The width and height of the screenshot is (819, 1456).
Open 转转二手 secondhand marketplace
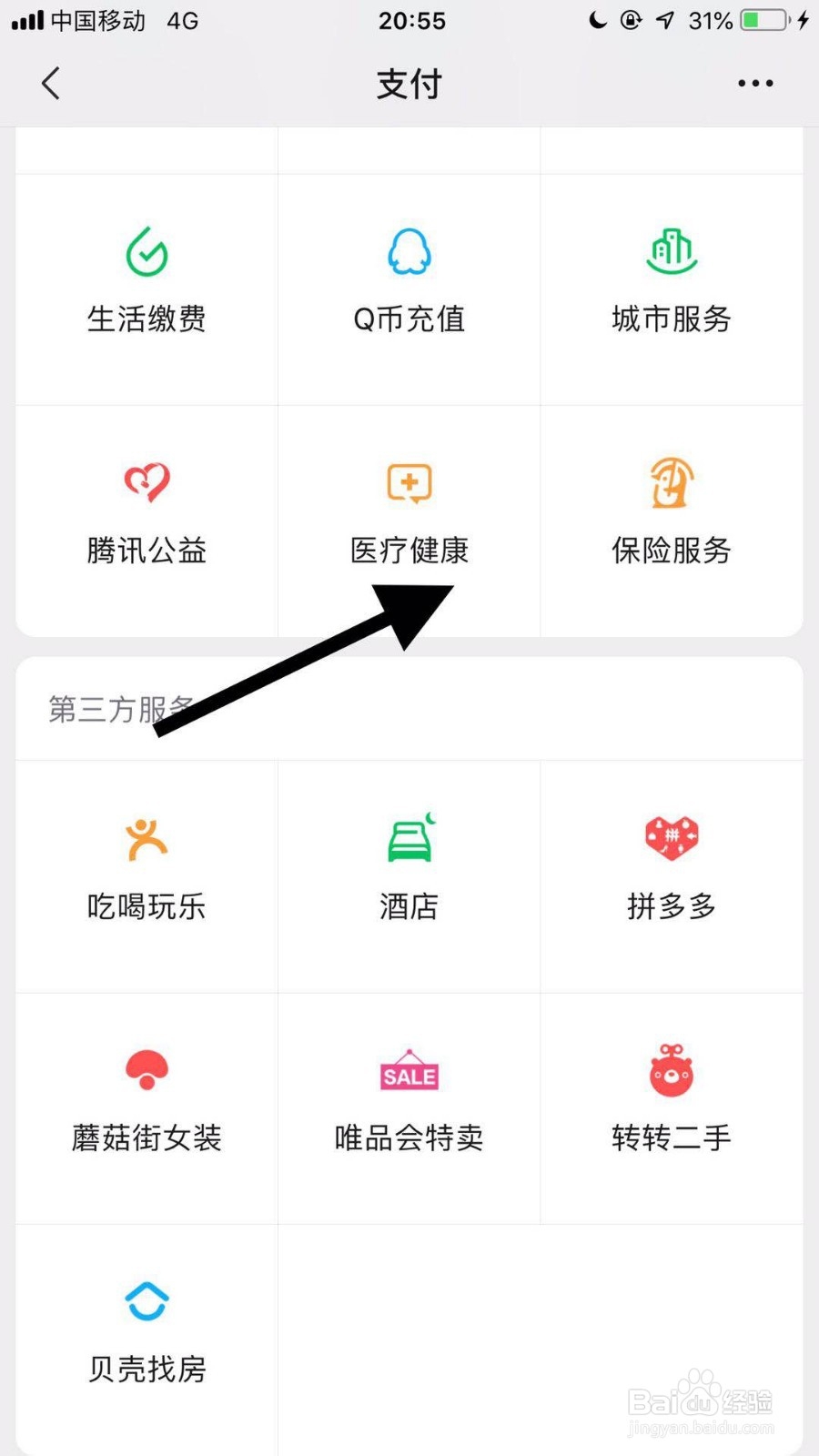pyautogui.click(x=671, y=1101)
